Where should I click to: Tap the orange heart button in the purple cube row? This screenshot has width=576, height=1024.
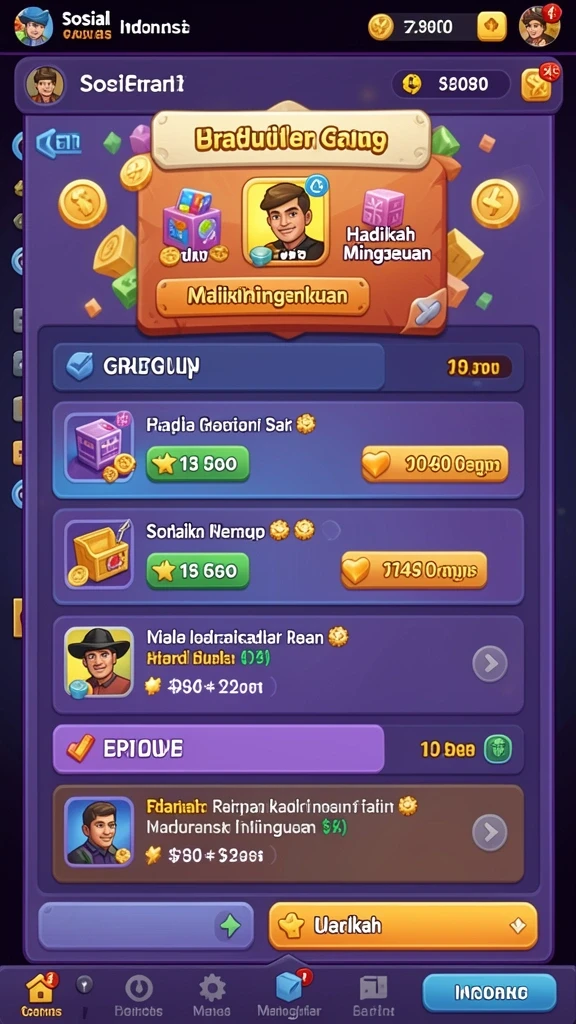(x=435, y=464)
